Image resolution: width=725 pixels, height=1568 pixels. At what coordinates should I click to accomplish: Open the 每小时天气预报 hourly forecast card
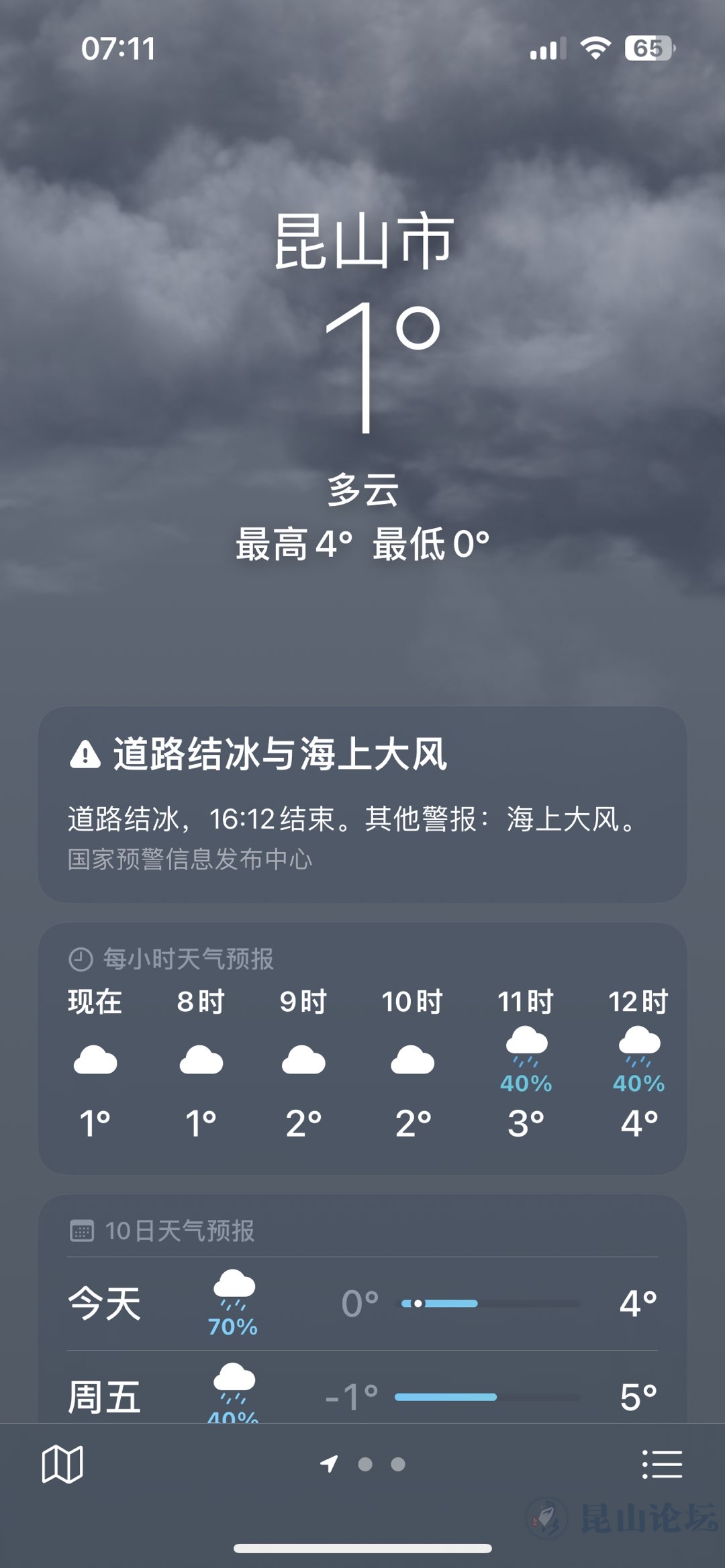click(x=362, y=1049)
